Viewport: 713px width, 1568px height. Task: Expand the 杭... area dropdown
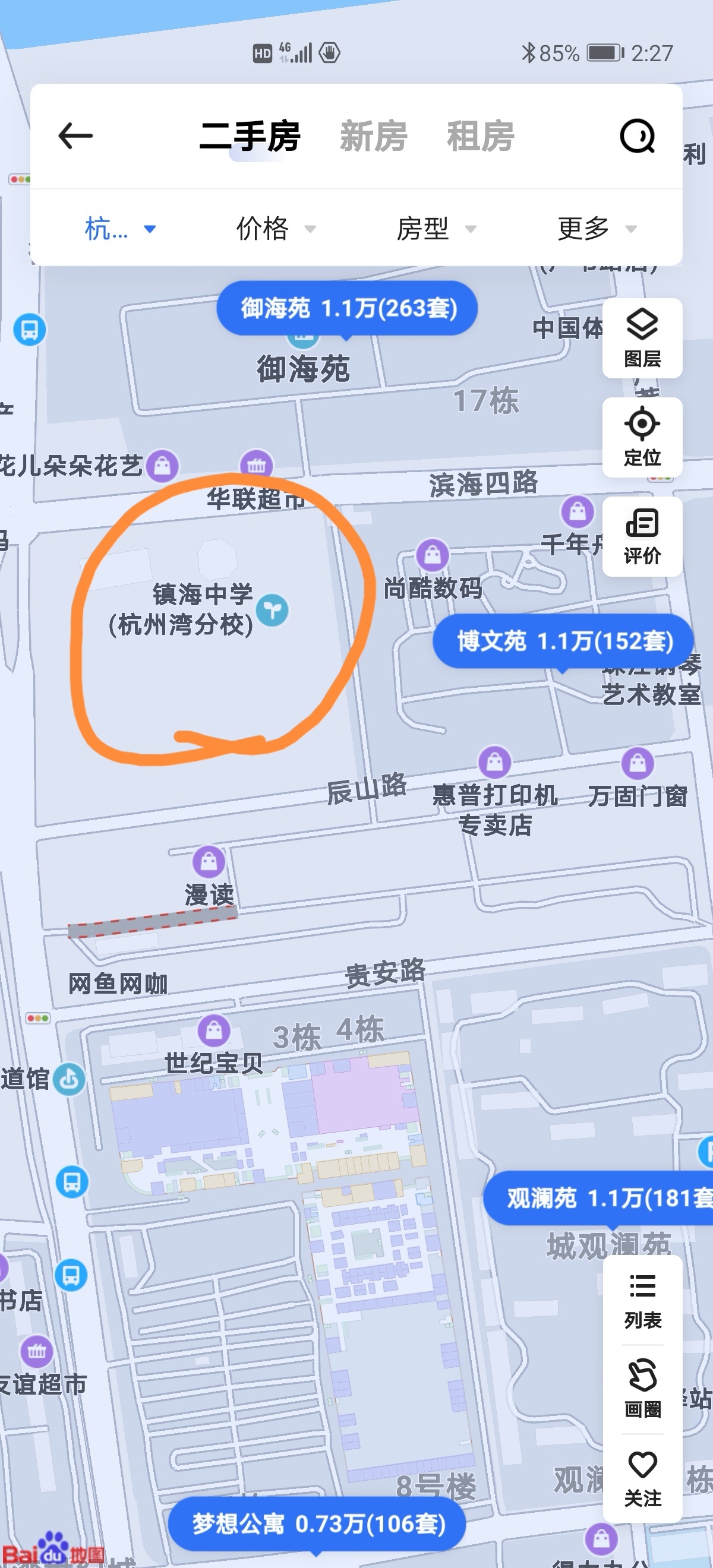tap(120, 229)
